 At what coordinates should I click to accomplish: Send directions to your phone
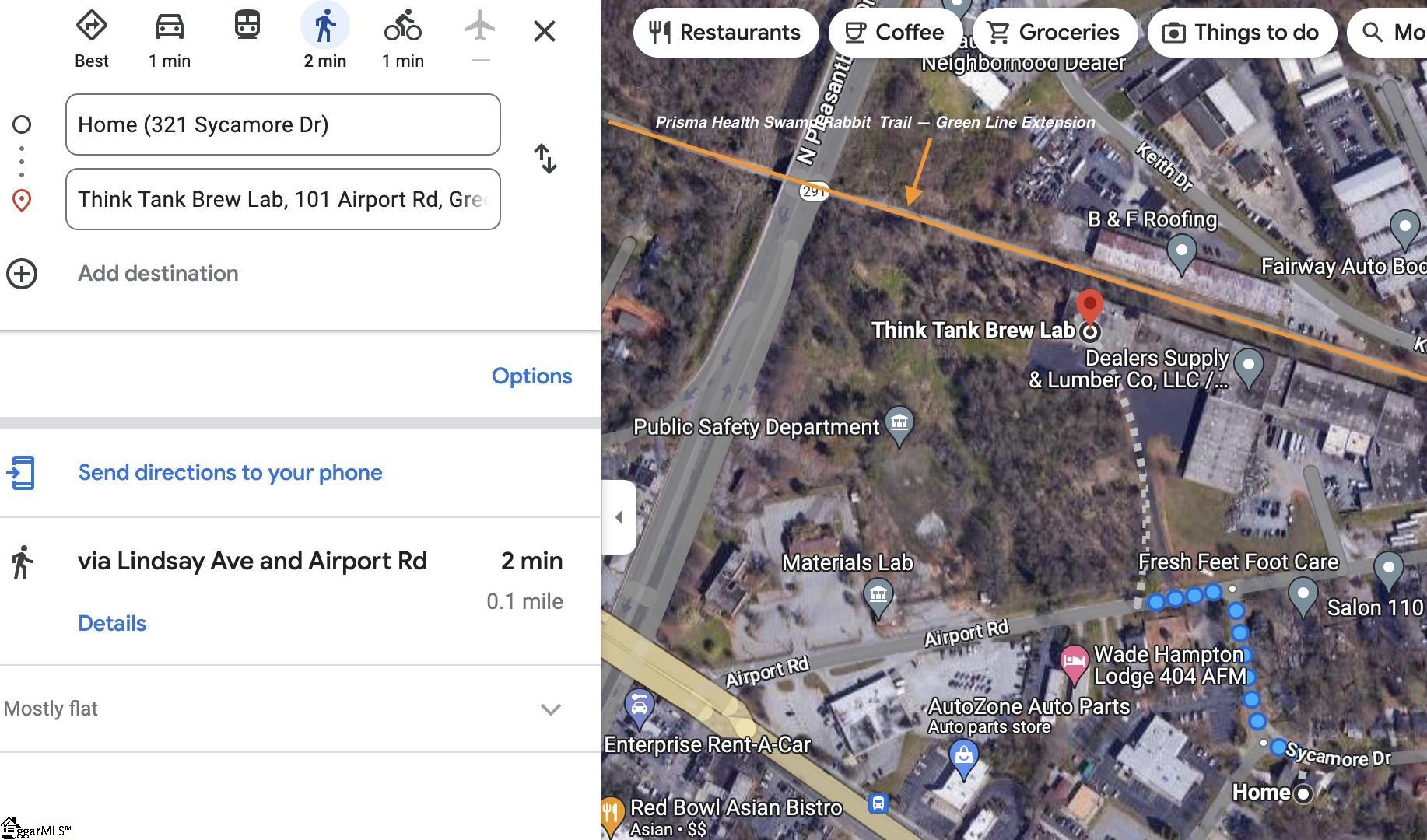pos(230,473)
